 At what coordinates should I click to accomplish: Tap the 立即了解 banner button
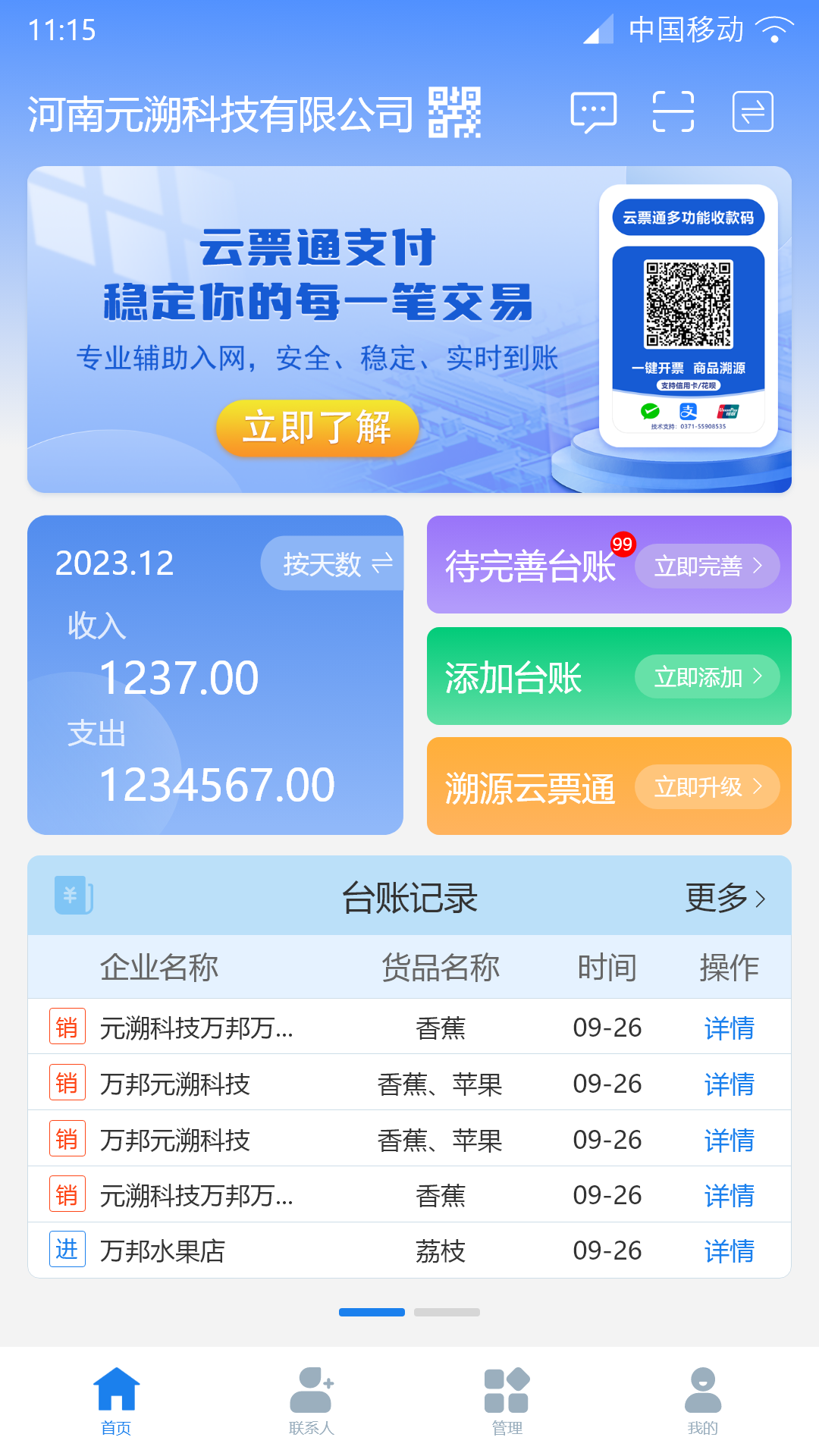coord(318,428)
